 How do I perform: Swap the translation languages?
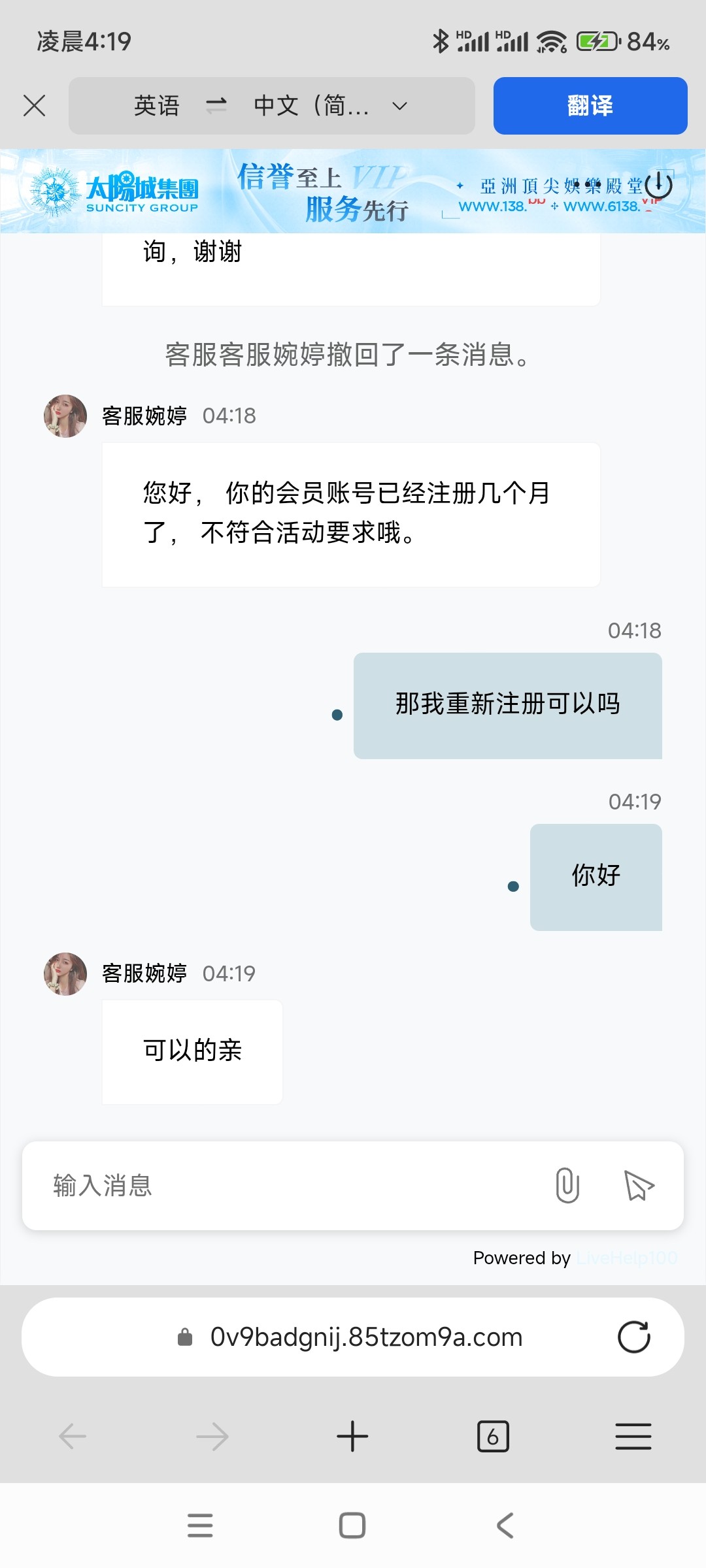point(216,105)
